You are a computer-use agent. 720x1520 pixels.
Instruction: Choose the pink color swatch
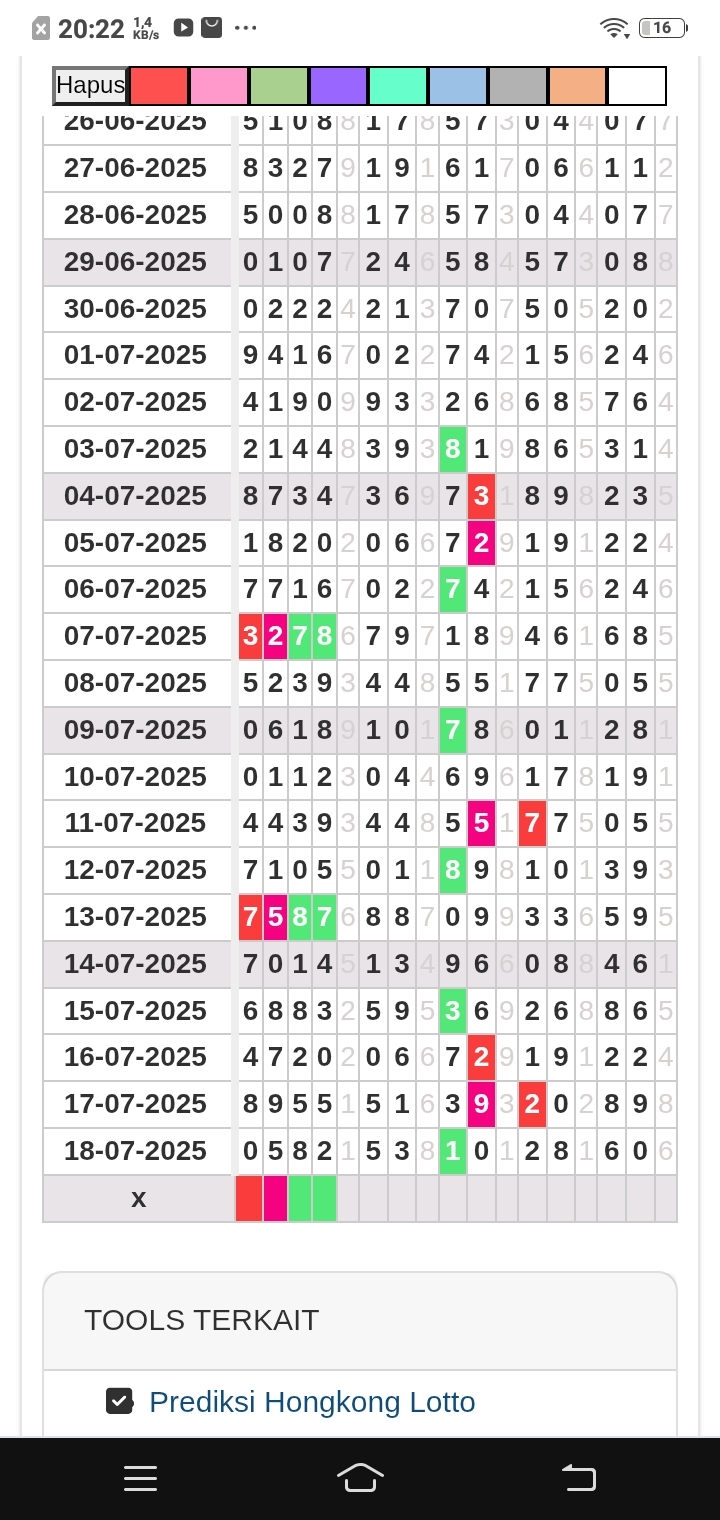[219, 86]
